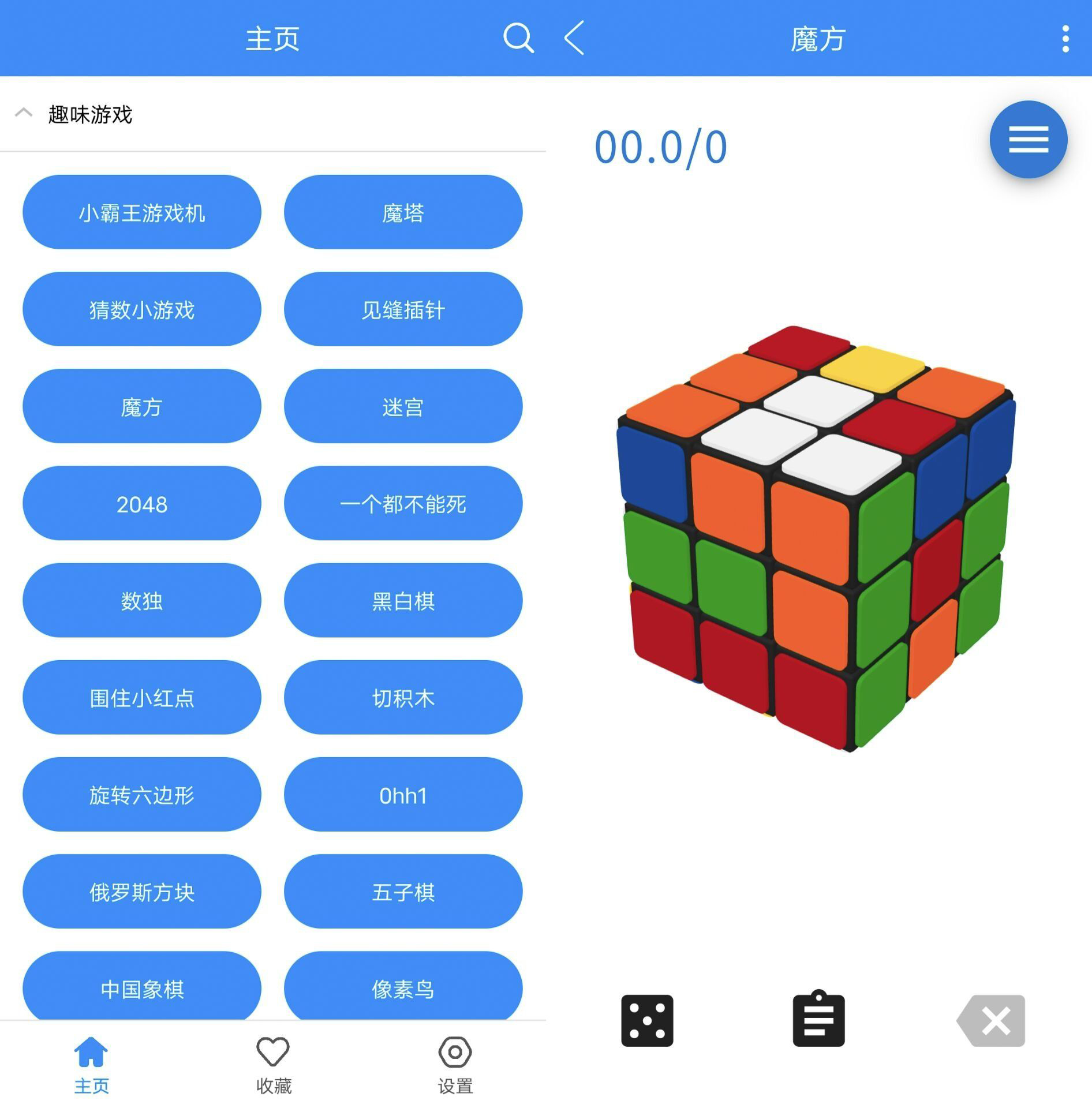Play 黑白棋
1092x1108 pixels.
pos(403,600)
